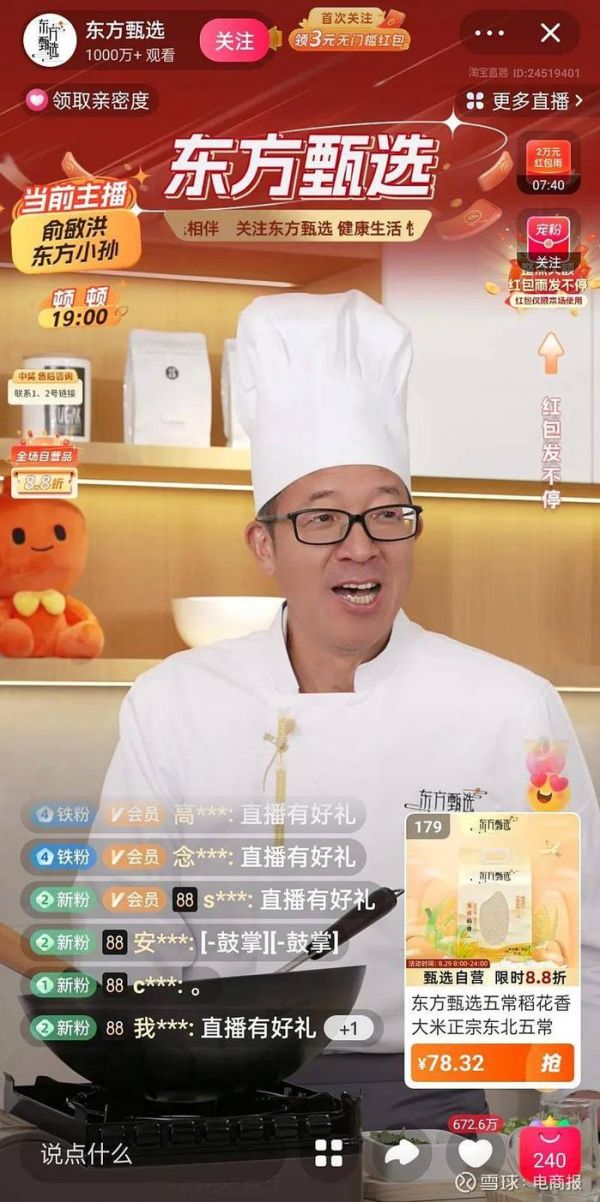Tap 领取亲密度 to claim intimacy points
Image resolution: width=600 pixels, height=1202 pixels.
(90, 100)
